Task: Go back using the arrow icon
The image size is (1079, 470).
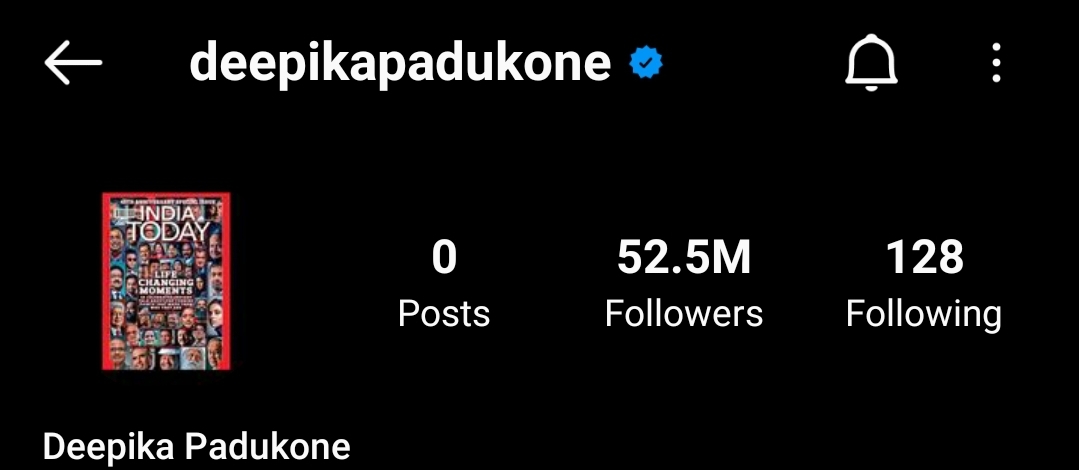Action: [73, 64]
